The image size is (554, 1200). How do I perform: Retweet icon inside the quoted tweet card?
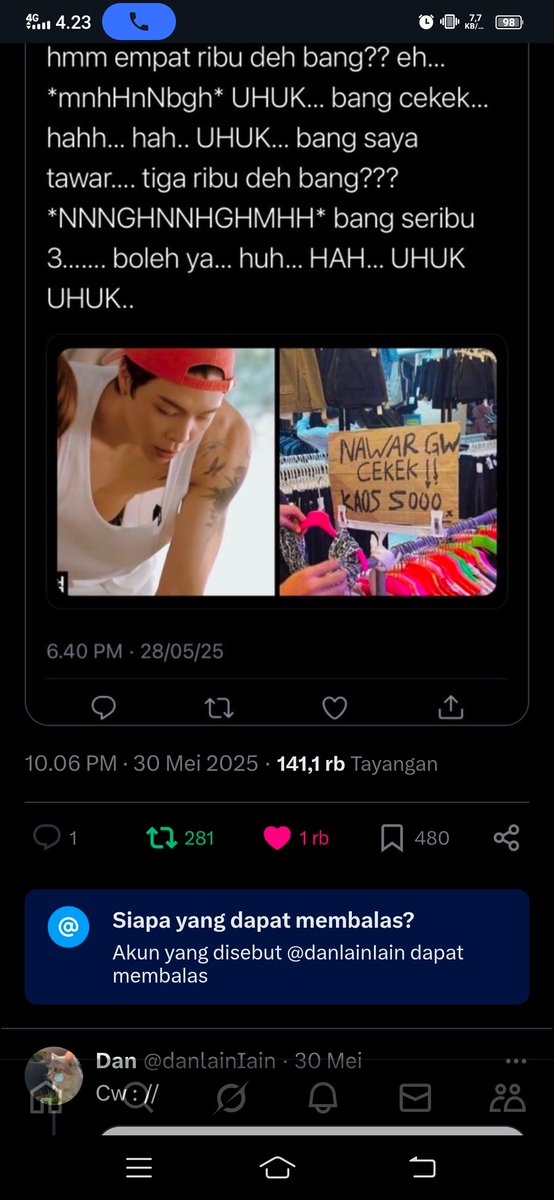pyautogui.click(x=219, y=708)
